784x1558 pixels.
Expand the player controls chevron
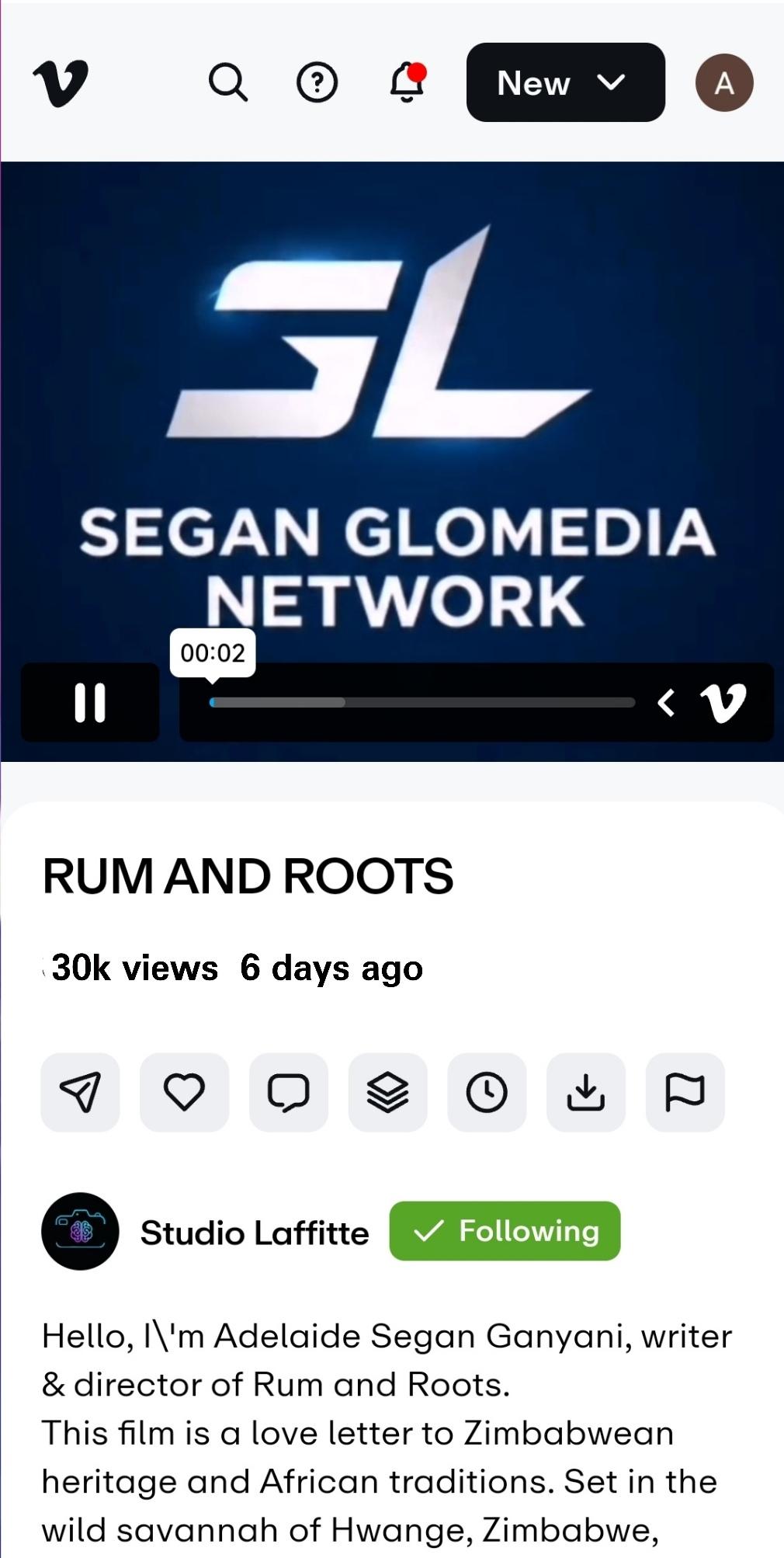665,702
